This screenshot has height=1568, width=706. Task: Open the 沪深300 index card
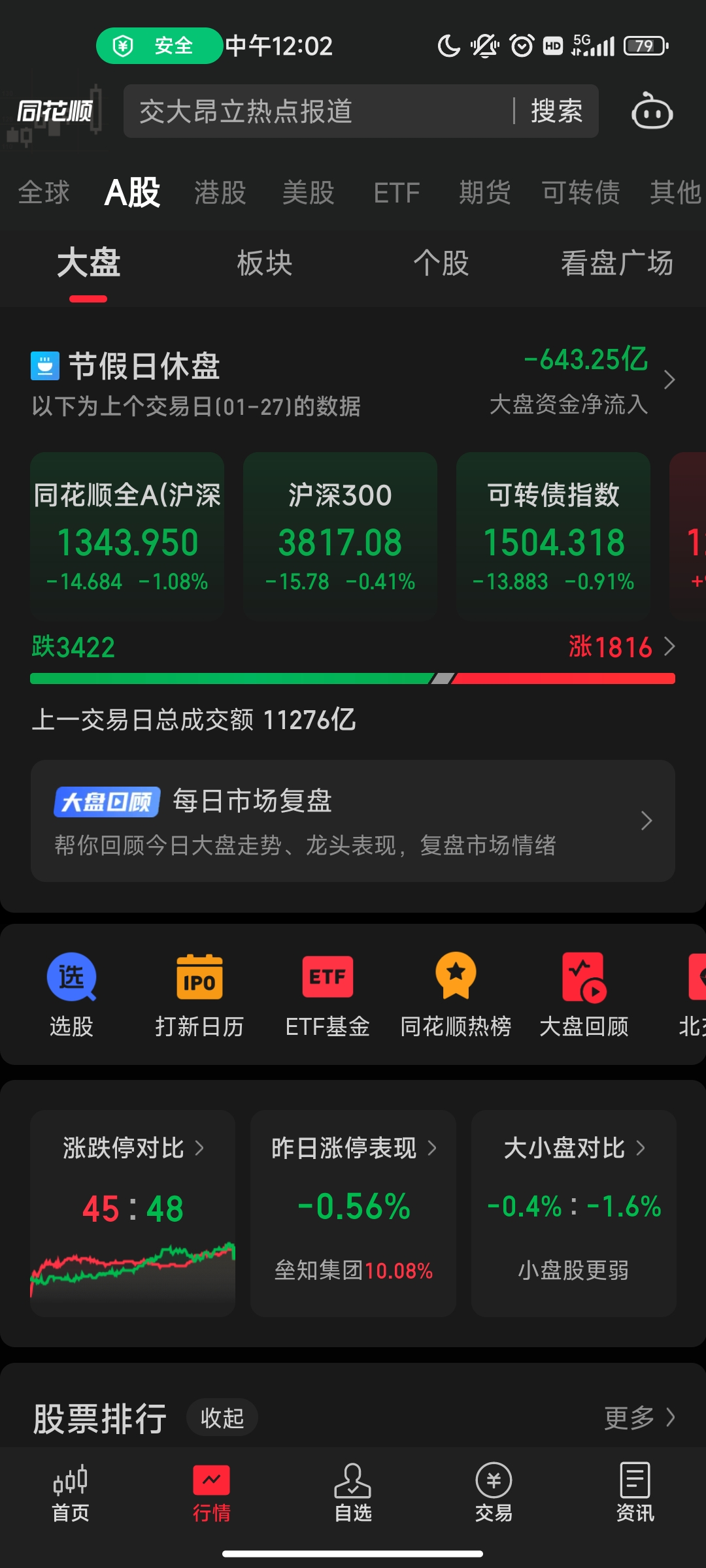[x=340, y=536]
